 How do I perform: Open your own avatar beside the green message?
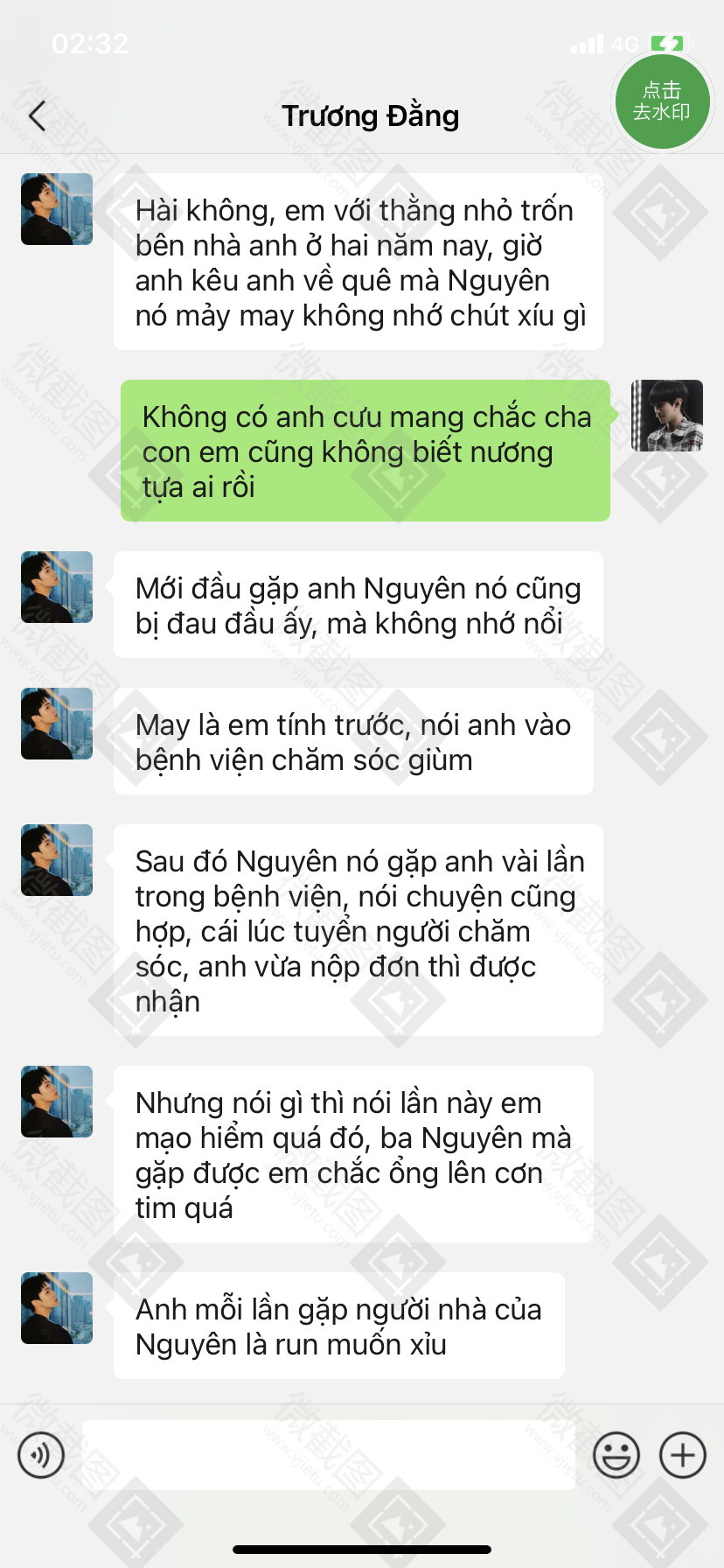(667, 416)
